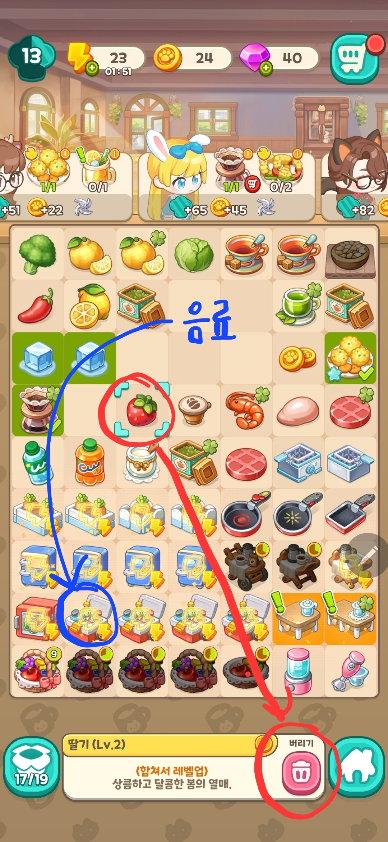Add more energy with the plus
388x842 pixels.
click(x=92, y=69)
